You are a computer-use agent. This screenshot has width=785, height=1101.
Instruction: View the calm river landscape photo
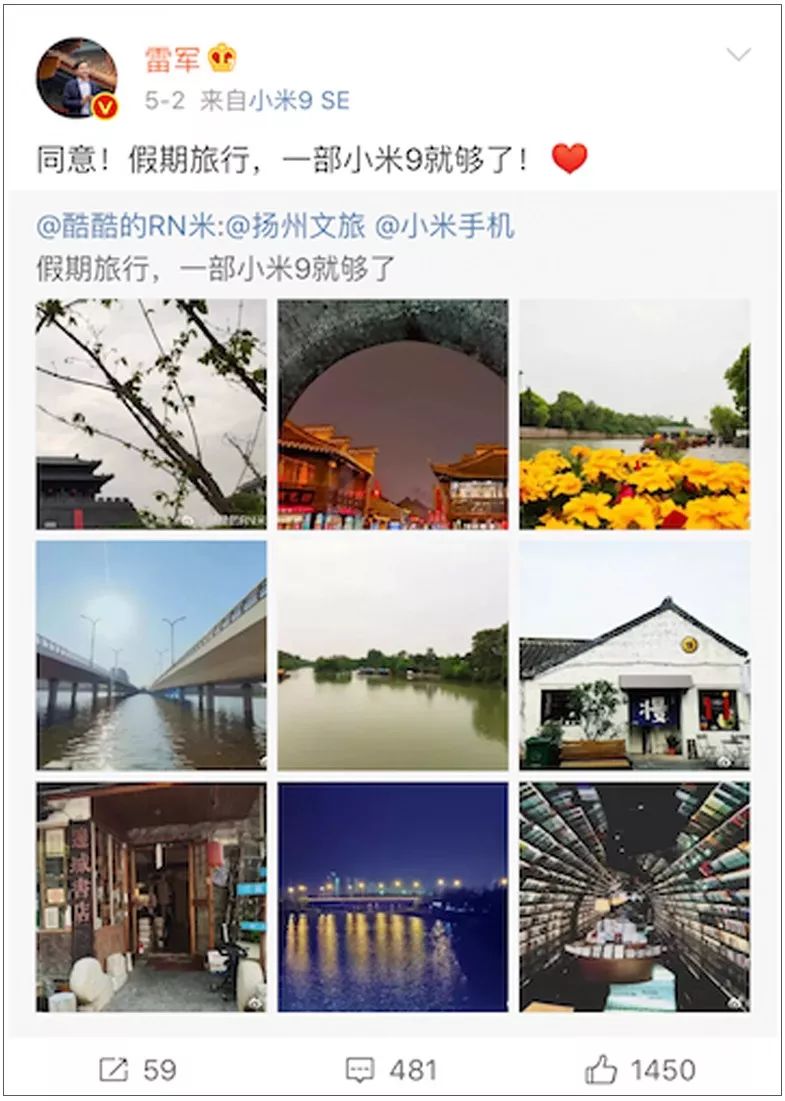(393, 655)
